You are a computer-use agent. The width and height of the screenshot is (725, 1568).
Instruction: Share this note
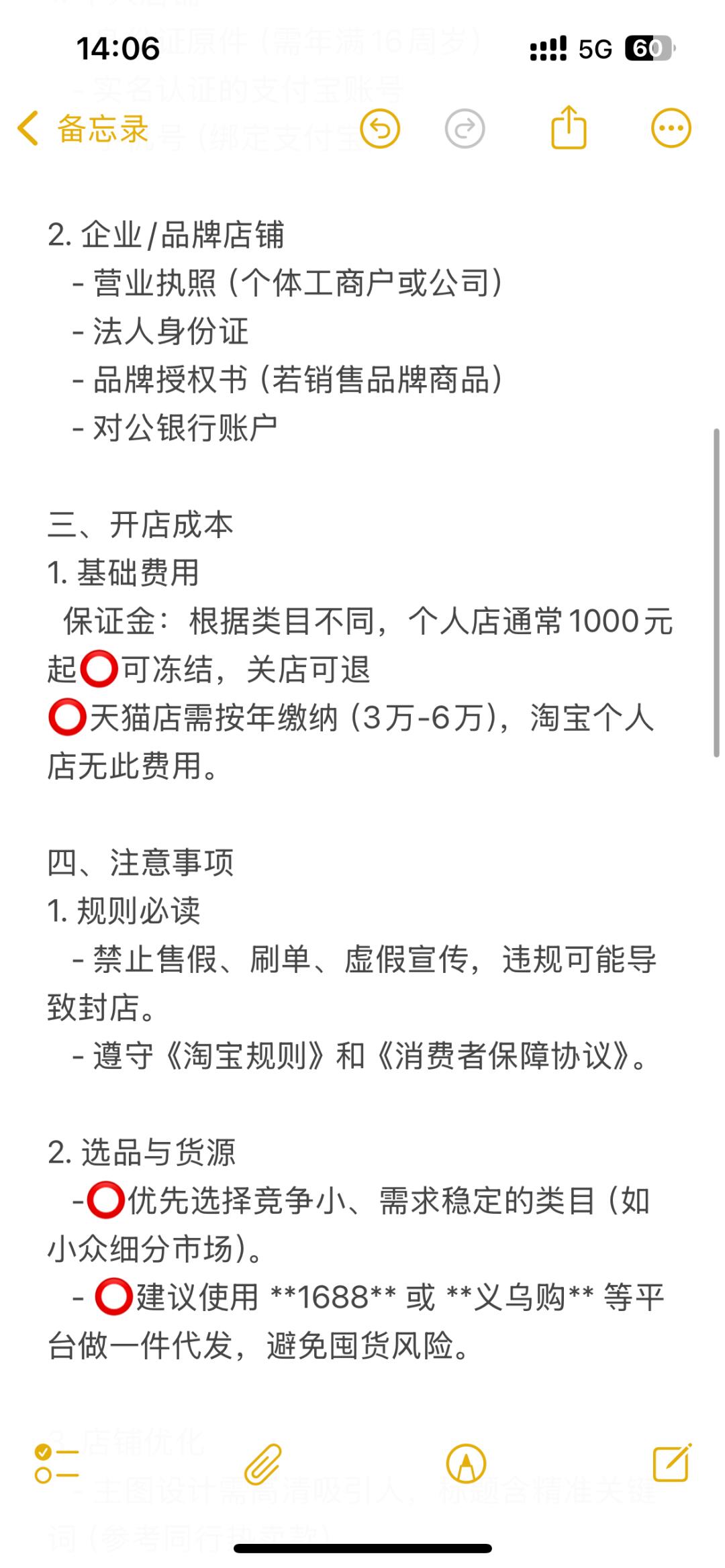click(x=569, y=127)
